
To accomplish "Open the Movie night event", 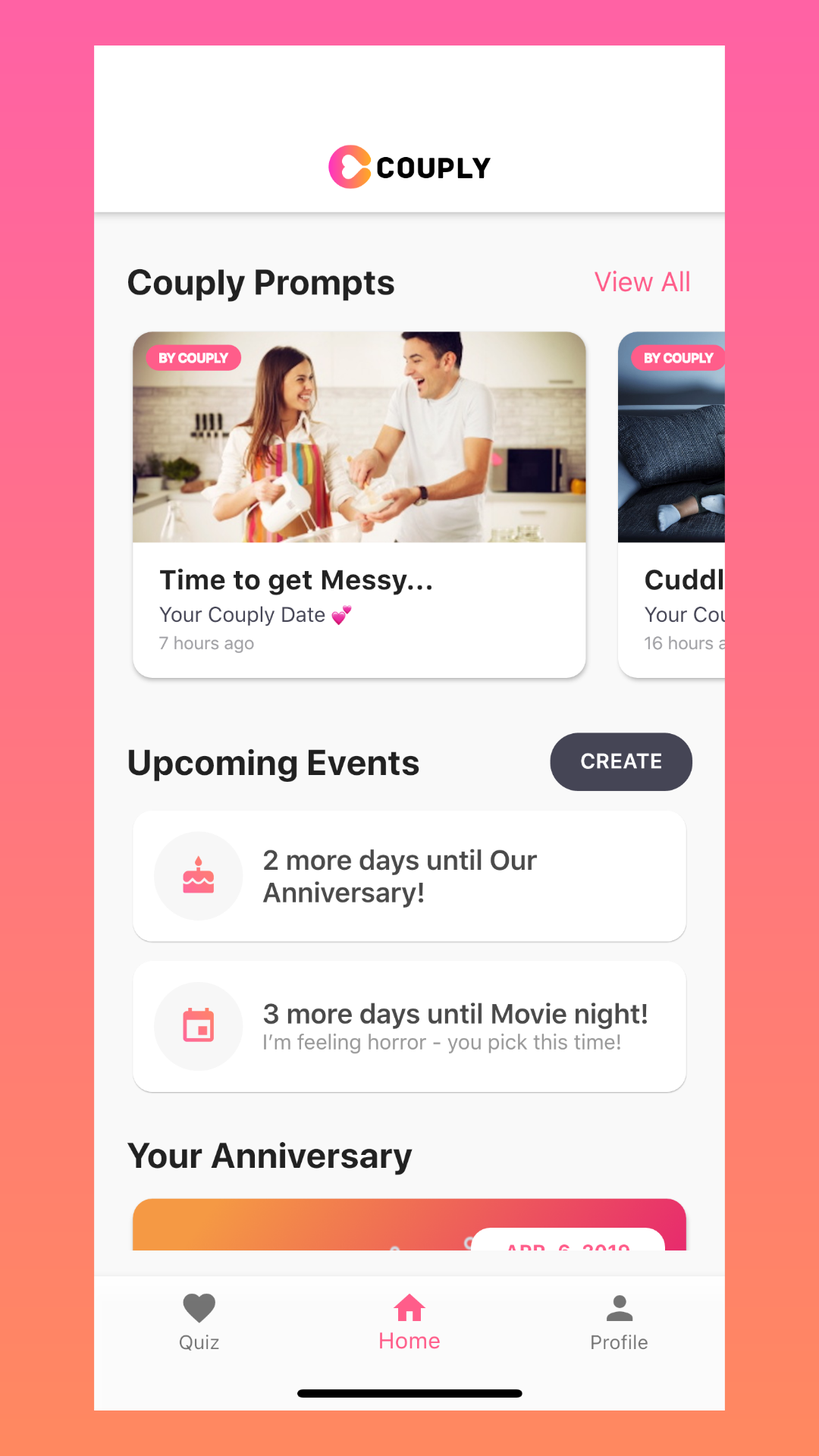I will [x=409, y=1026].
